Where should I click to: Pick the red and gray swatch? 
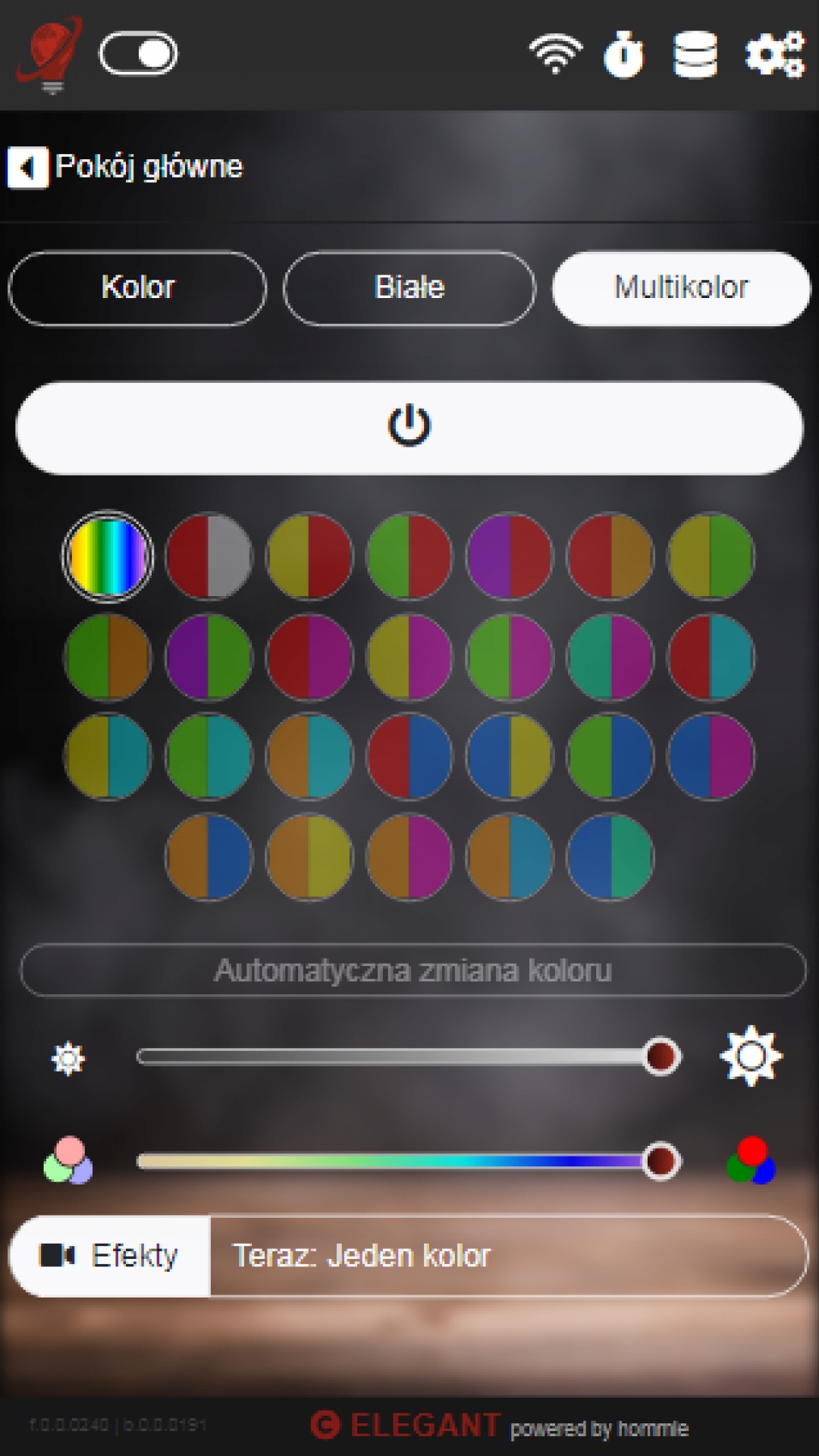209,557
